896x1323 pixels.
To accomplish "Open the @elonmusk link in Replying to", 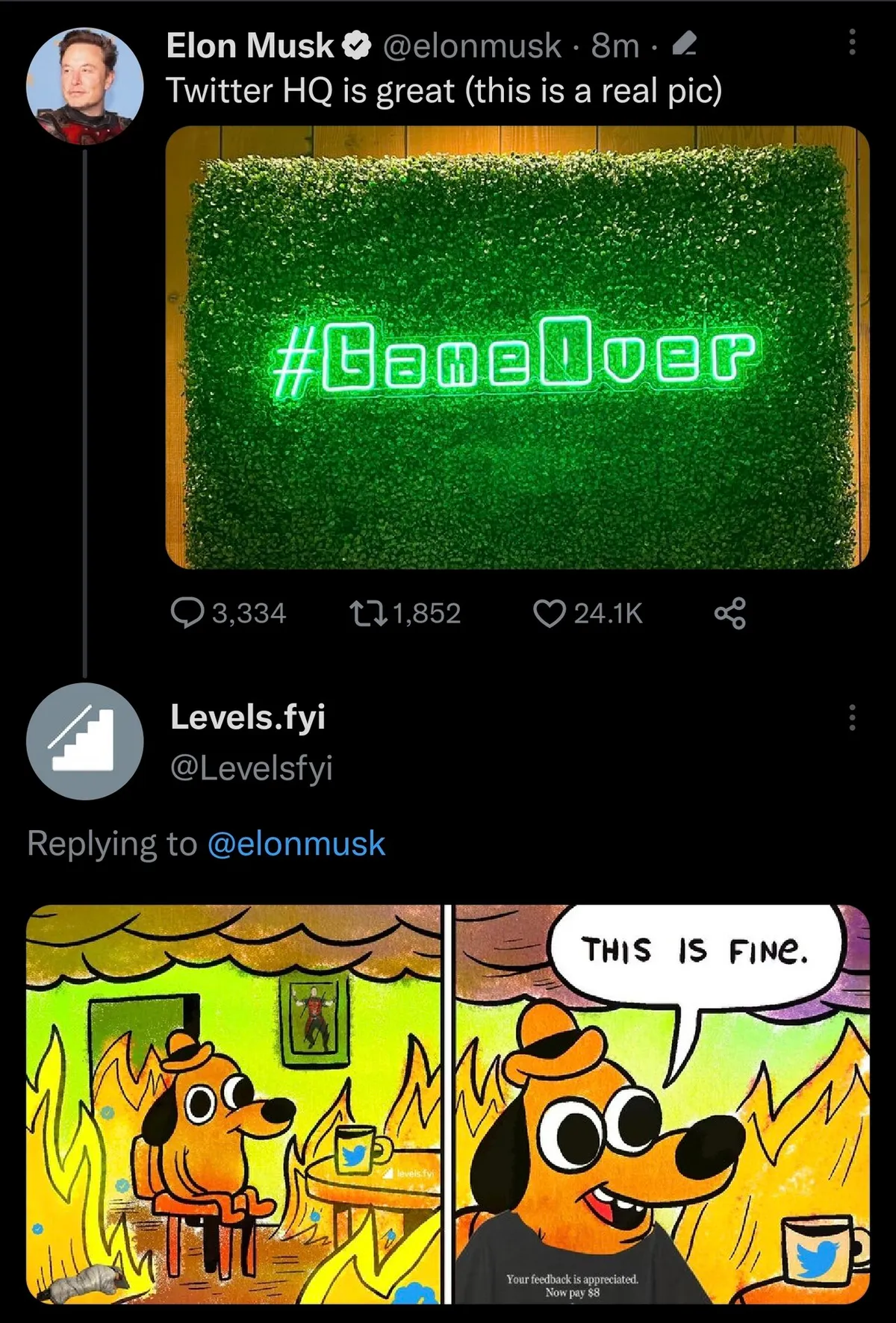I will [x=296, y=844].
